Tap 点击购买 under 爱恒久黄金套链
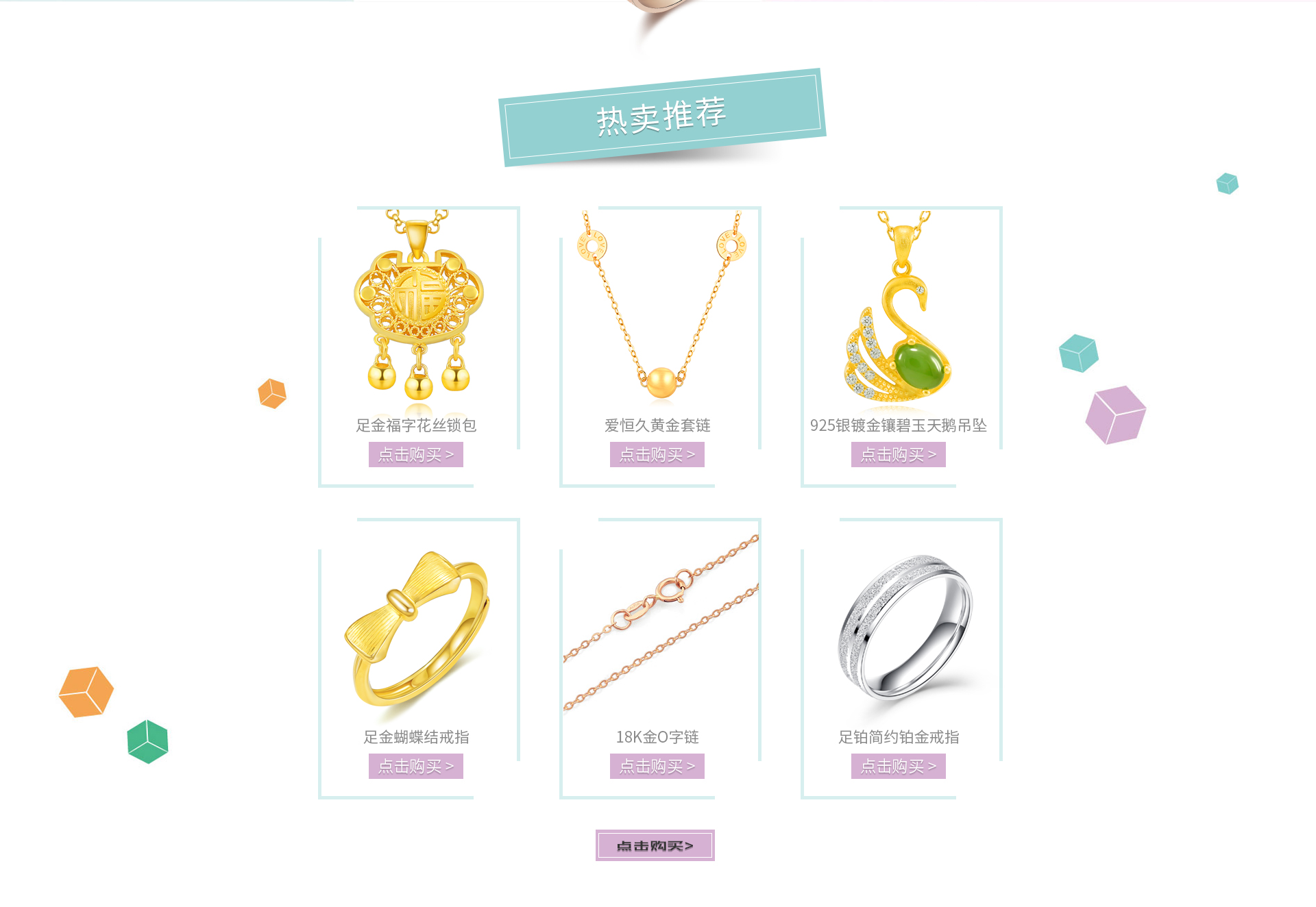The width and height of the screenshot is (1316, 907). click(x=657, y=455)
